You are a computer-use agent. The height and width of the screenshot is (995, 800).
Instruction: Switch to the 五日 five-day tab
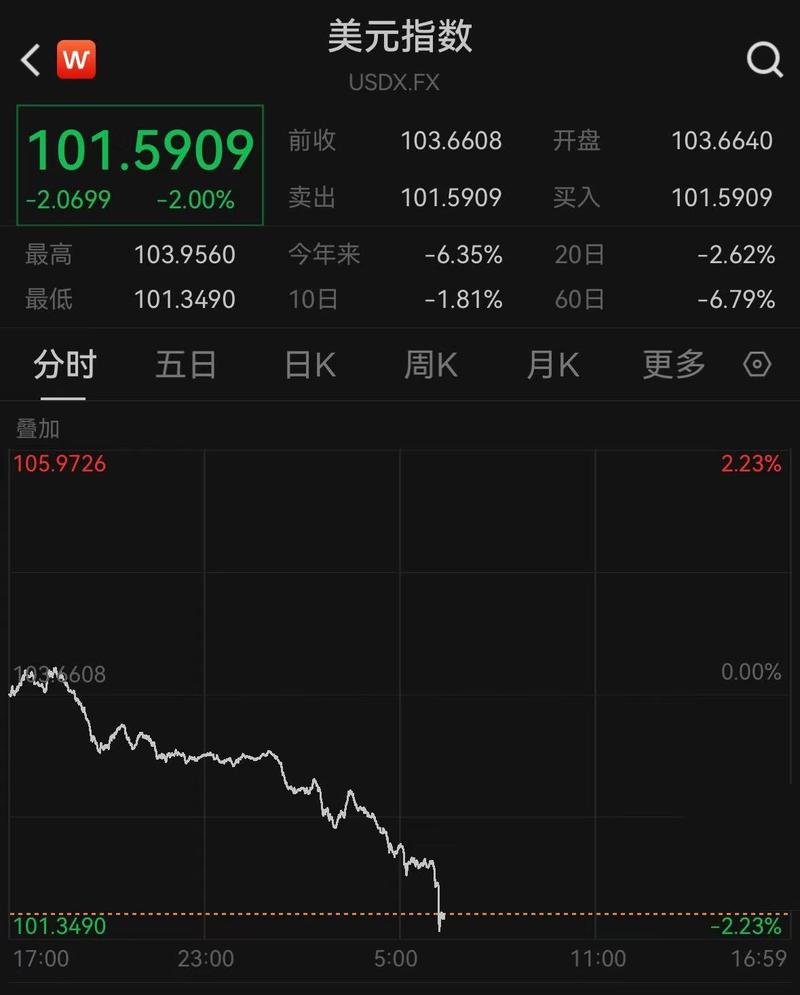pos(185,365)
